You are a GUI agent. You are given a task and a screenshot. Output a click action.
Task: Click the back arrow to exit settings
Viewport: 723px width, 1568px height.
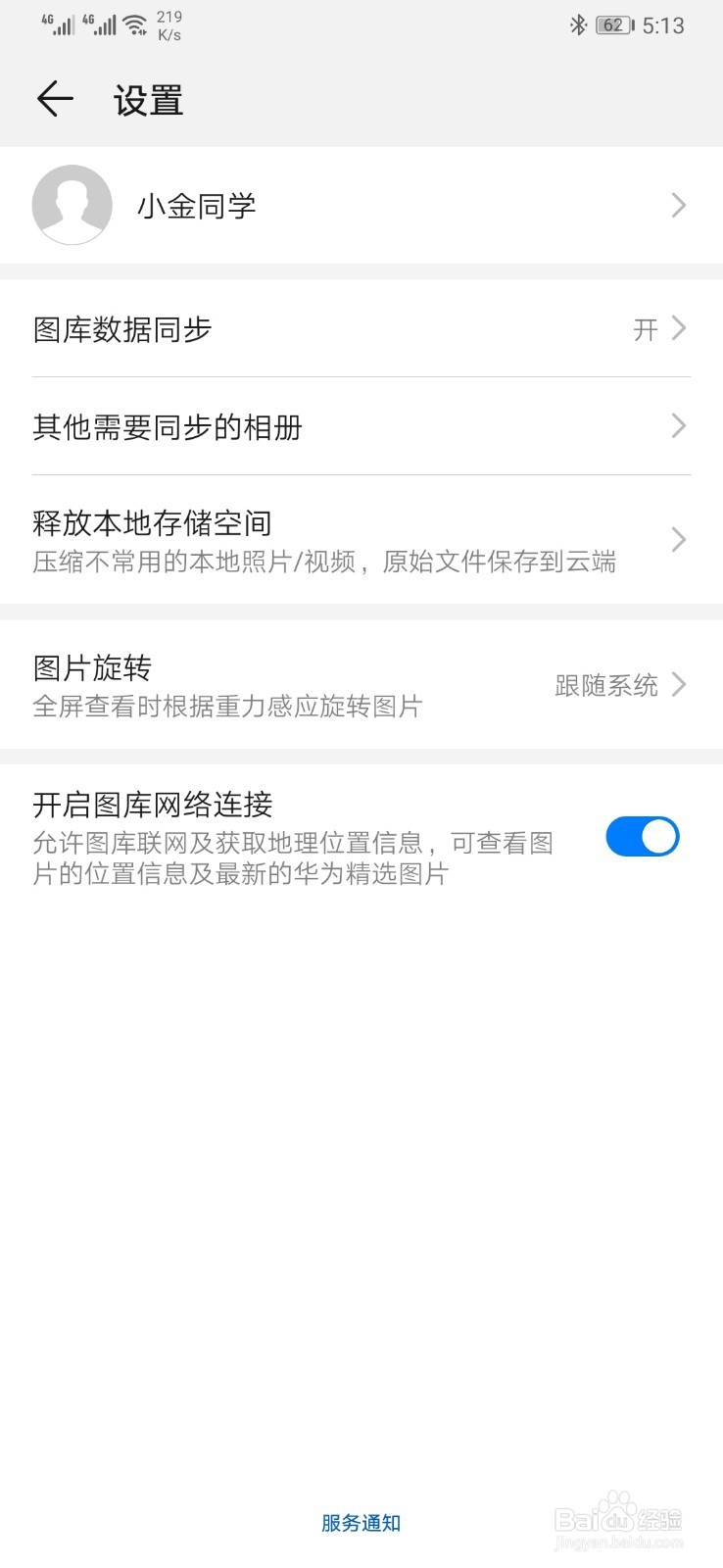click(x=54, y=99)
